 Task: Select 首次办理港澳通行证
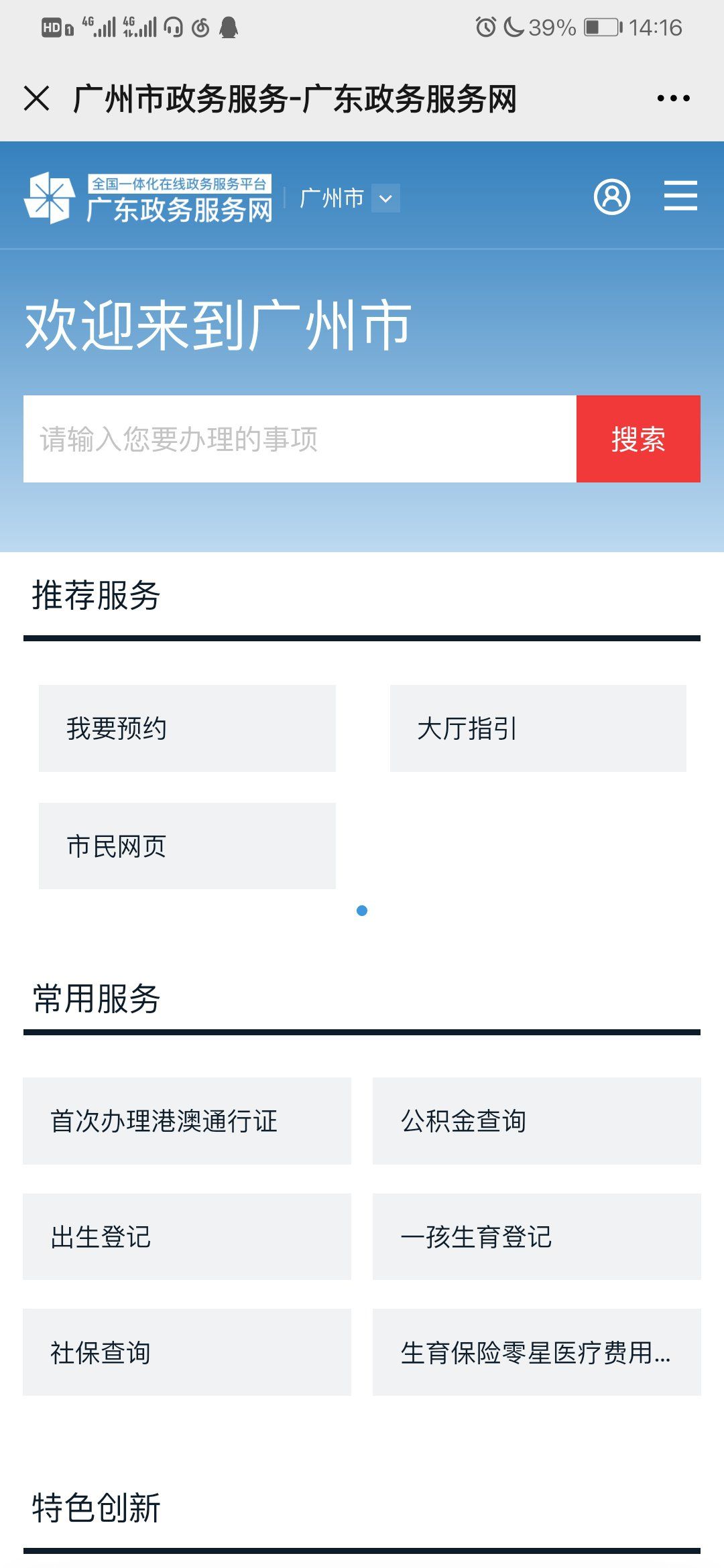click(x=187, y=1121)
